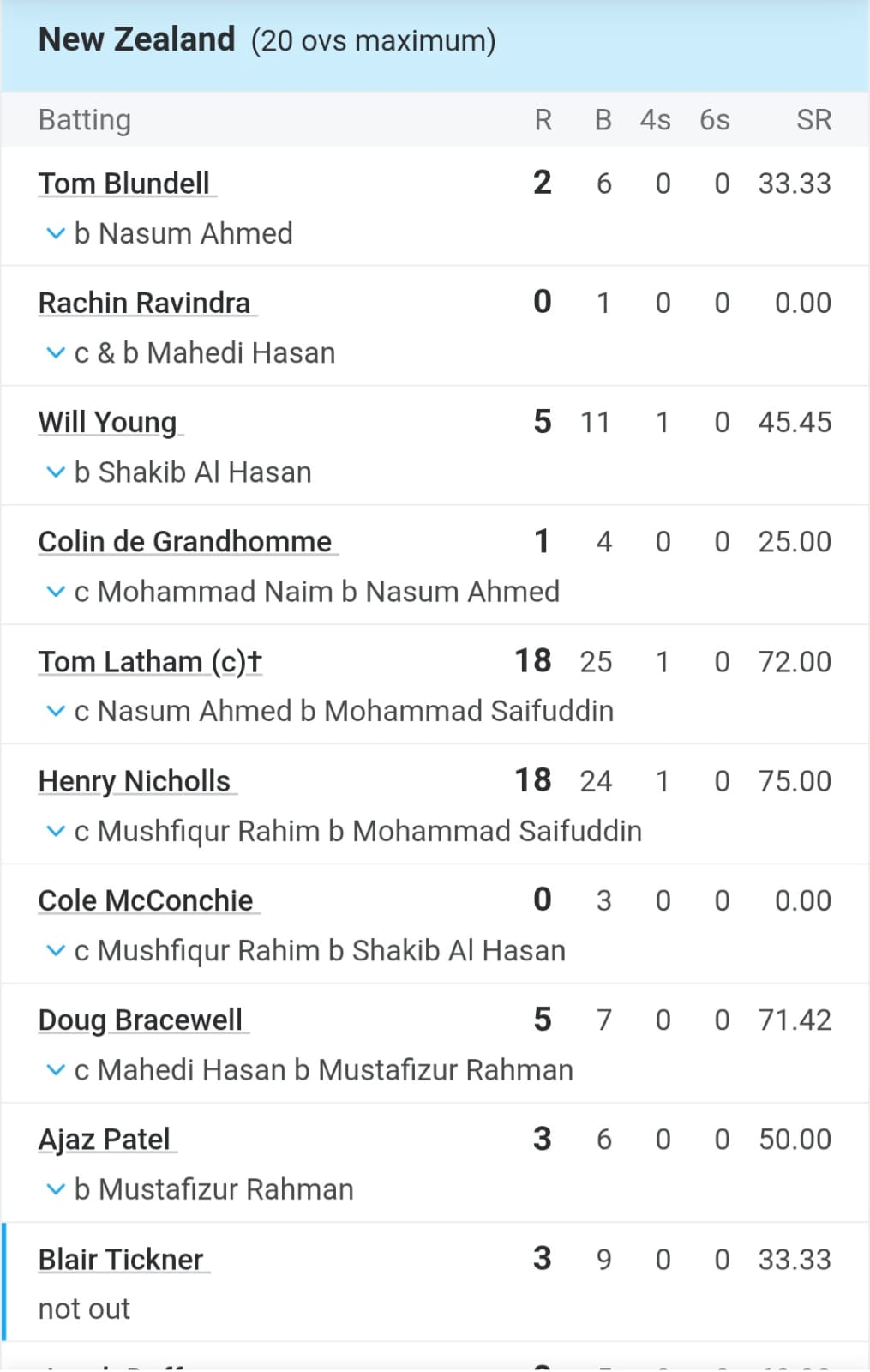The image size is (870, 1372).
Task: Open Tom Latham's player page
Action: (x=149, y=662)
